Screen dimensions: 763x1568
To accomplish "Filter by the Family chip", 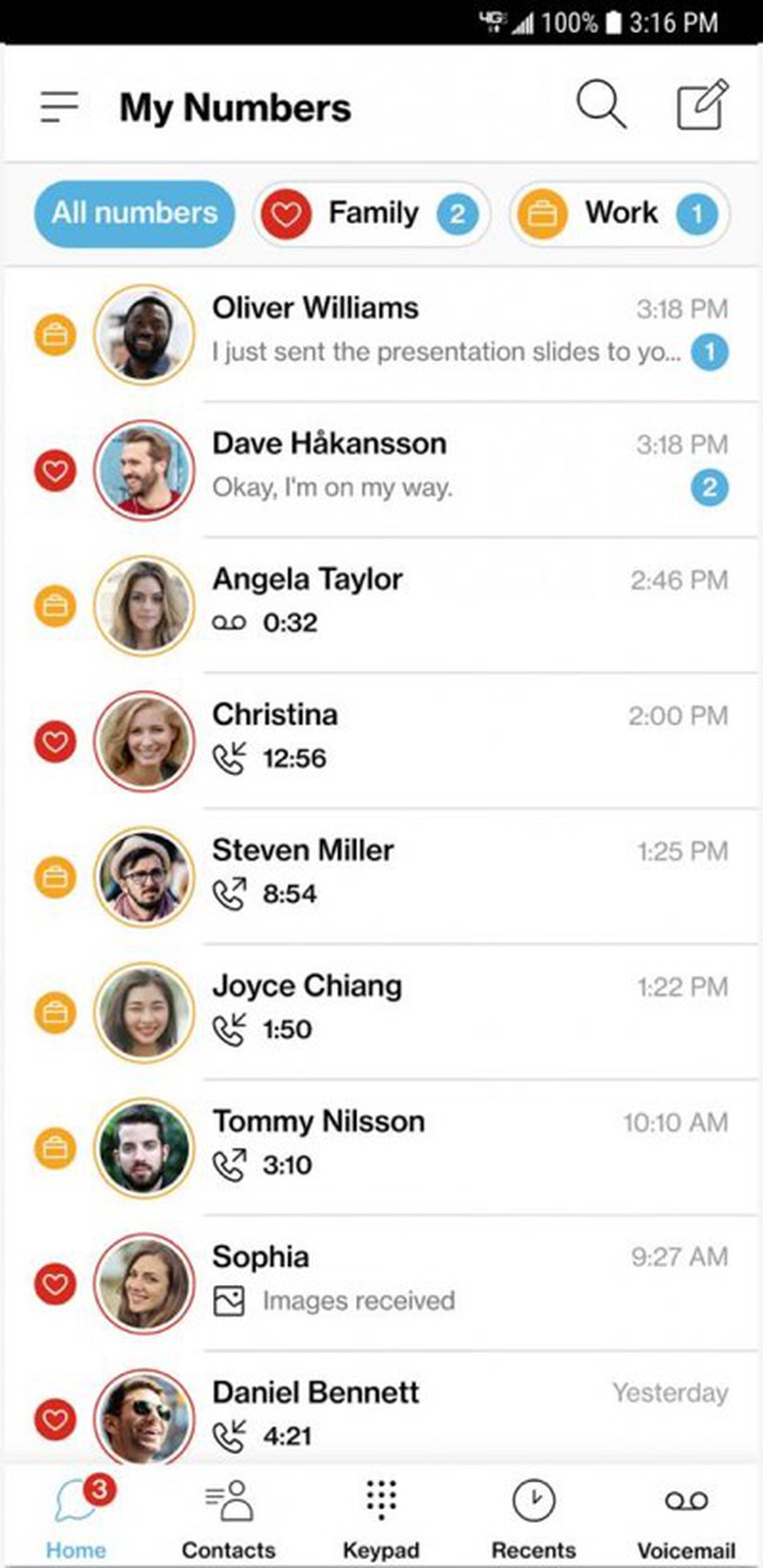I will click(371, 214).
